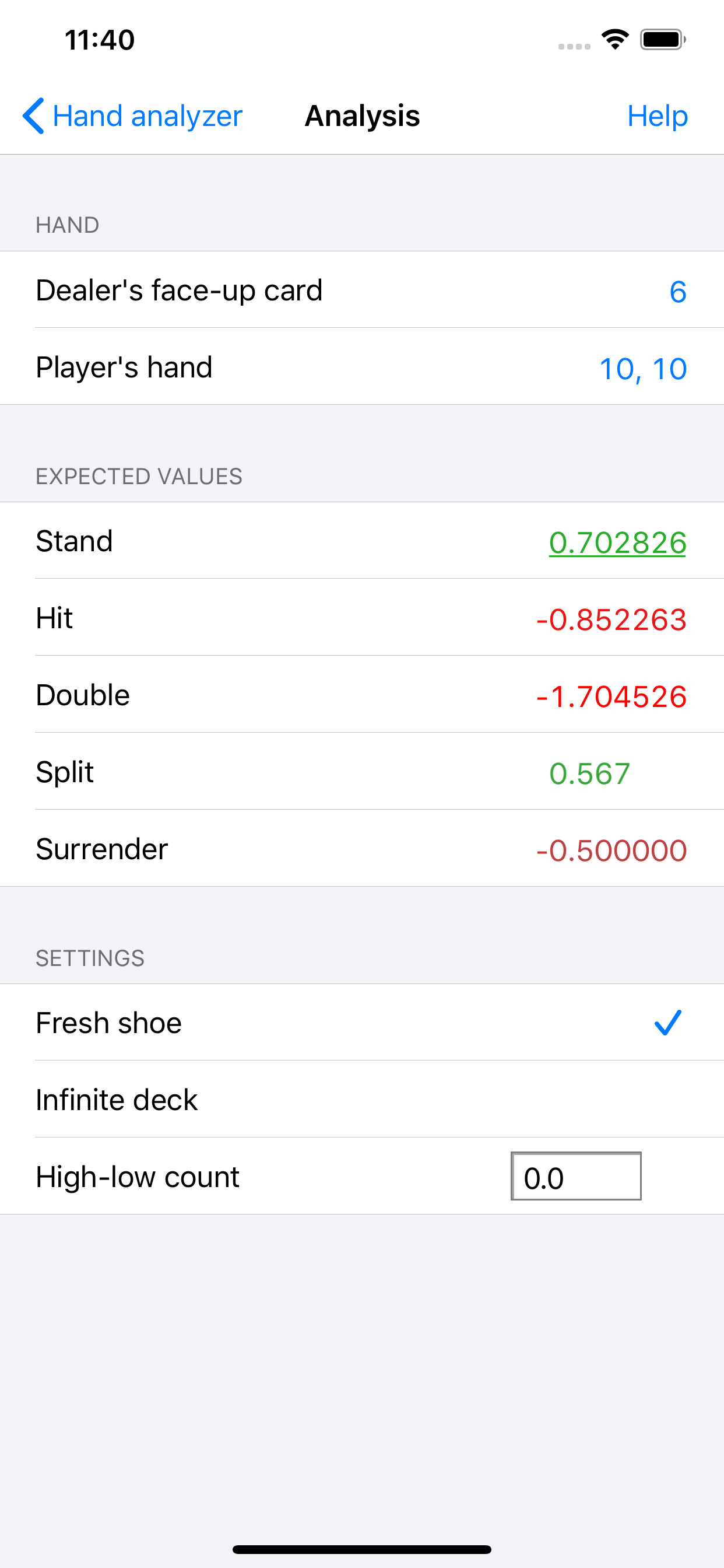The height and width of the screenshot is (1568, 724).
Task: Open Help from the navigation bar
Action: (658, 116)
